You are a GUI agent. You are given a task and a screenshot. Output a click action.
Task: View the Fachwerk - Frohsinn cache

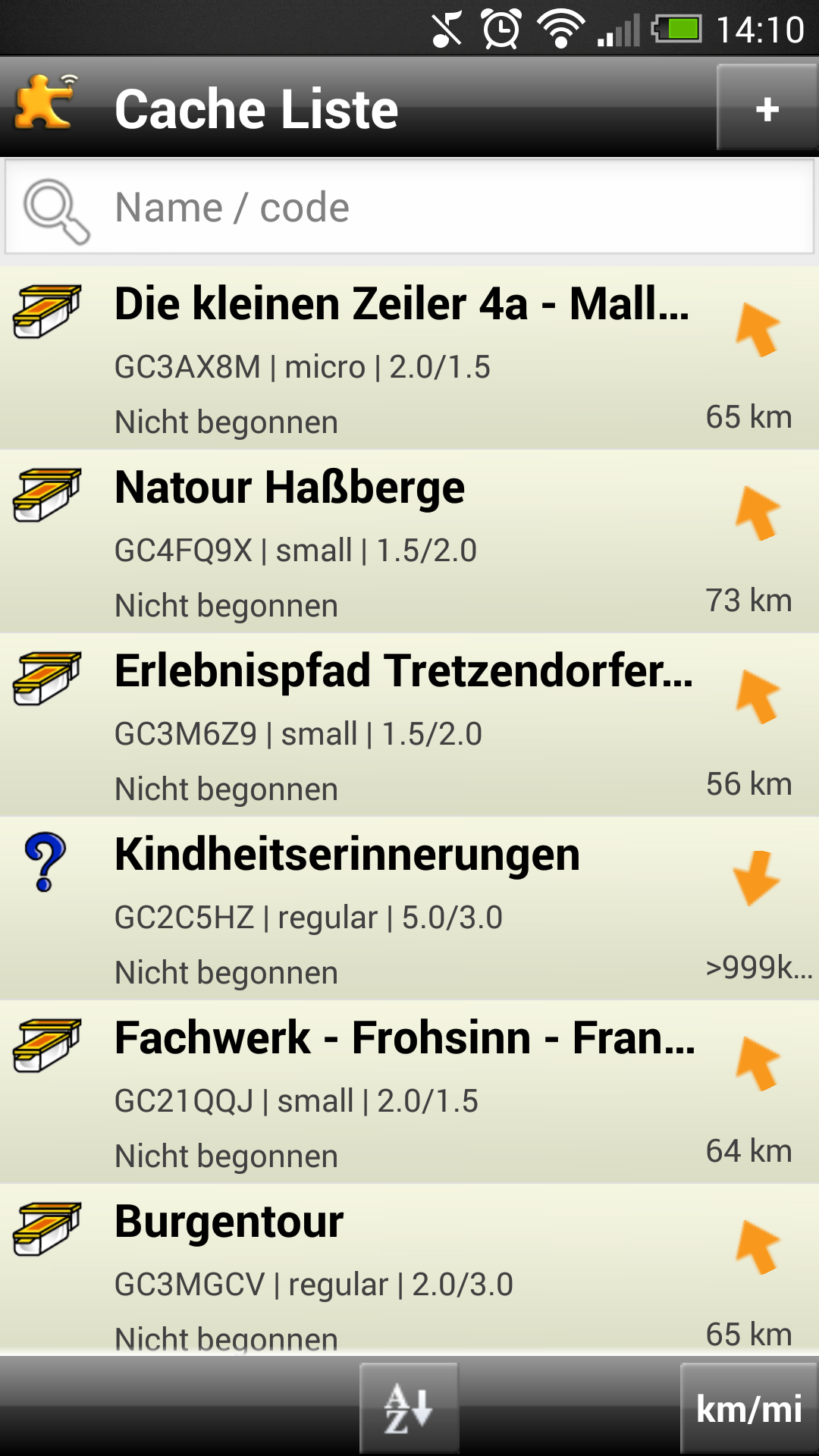409,1092
